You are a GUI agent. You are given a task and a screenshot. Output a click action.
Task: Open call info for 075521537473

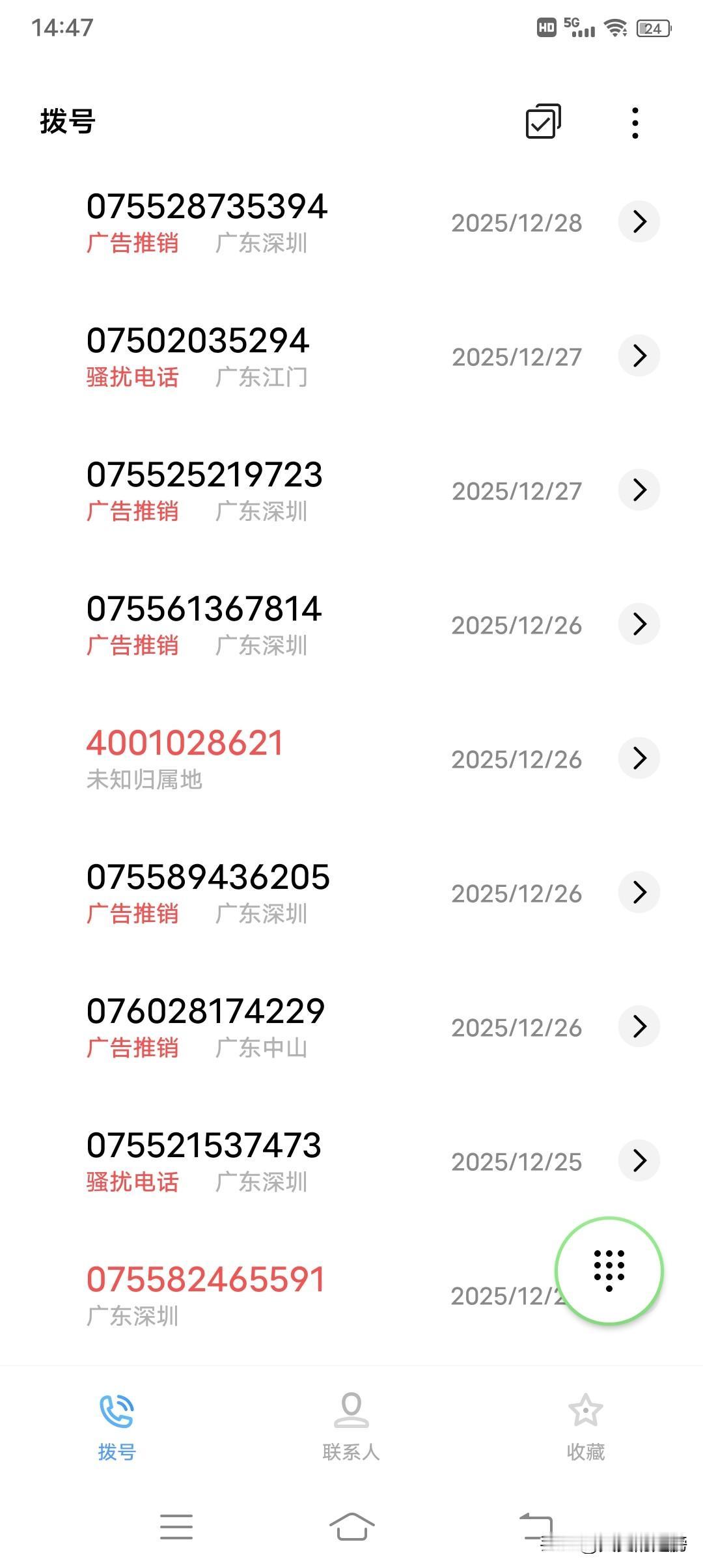[x=639, y=1161]
